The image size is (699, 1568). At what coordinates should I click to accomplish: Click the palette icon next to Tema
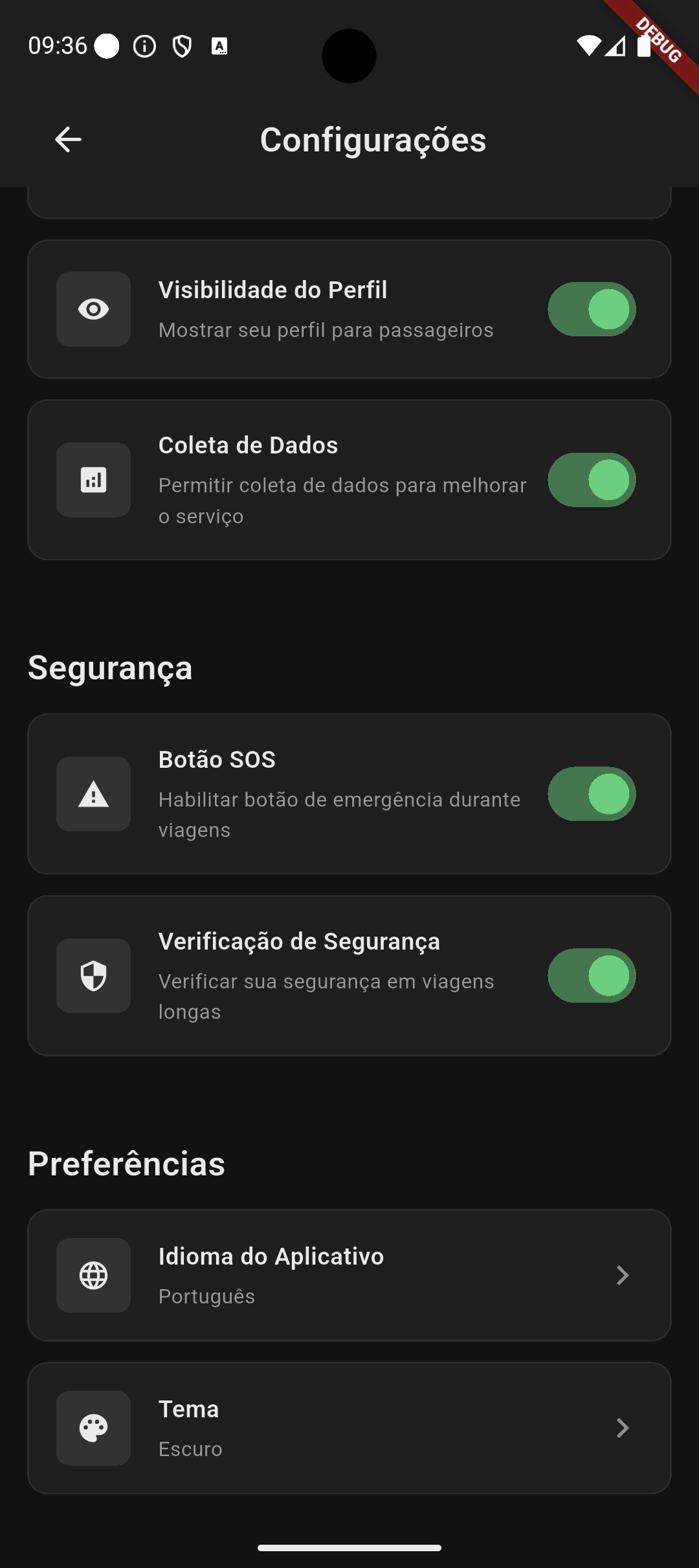click(x=93, y=1429)
